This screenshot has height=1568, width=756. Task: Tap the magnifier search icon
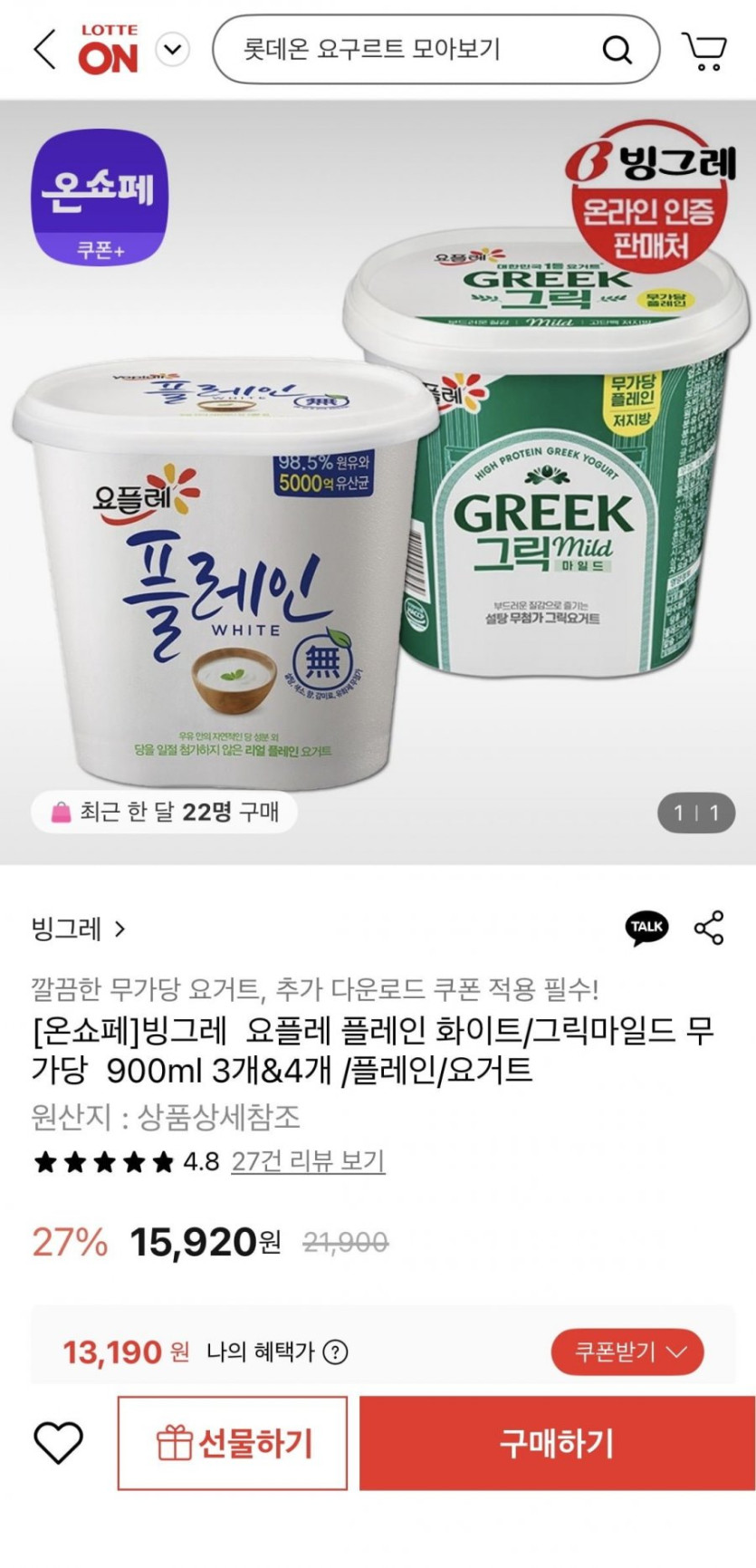tap(617, 50)
